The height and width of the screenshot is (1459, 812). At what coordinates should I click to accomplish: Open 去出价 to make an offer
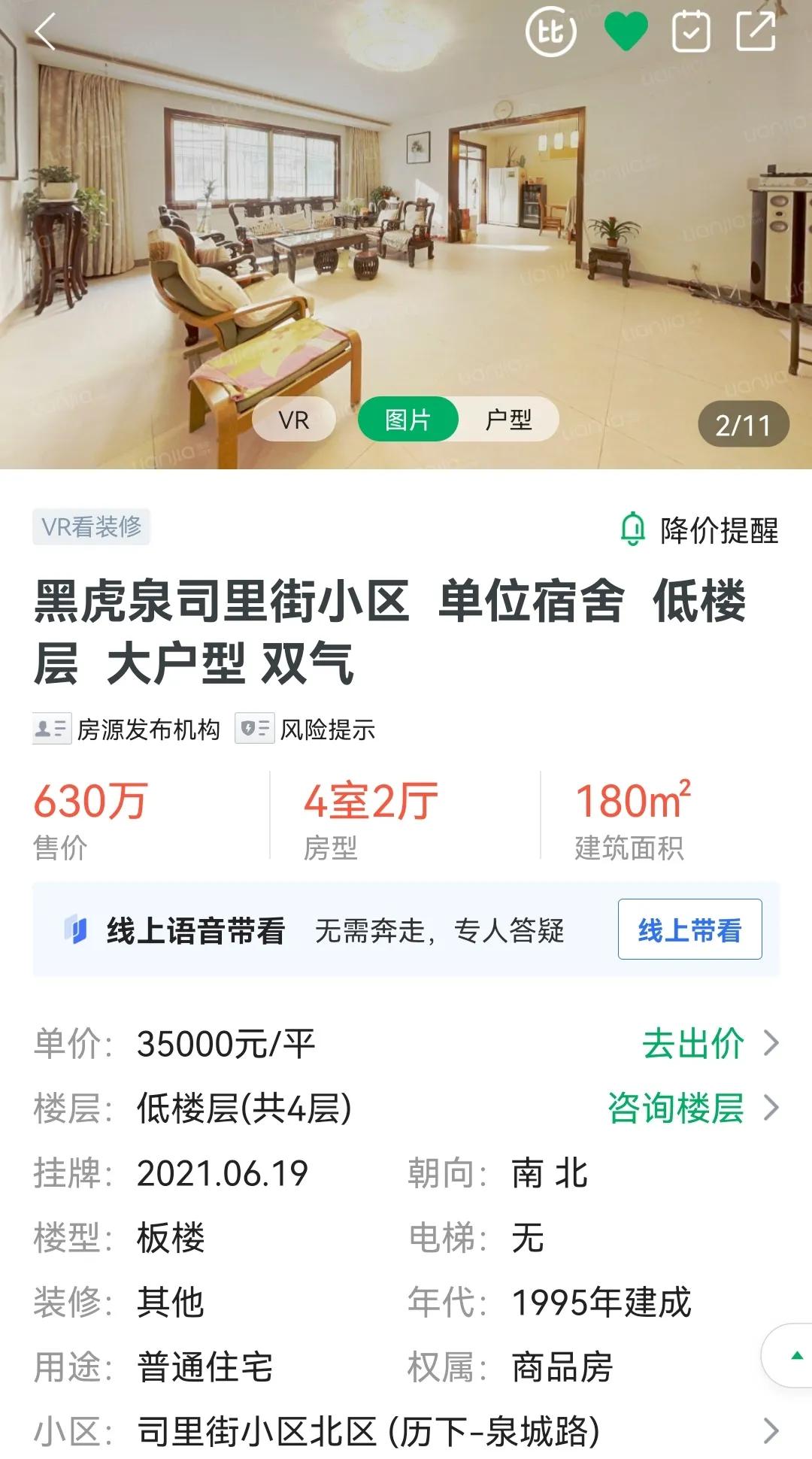[709, 1043]
